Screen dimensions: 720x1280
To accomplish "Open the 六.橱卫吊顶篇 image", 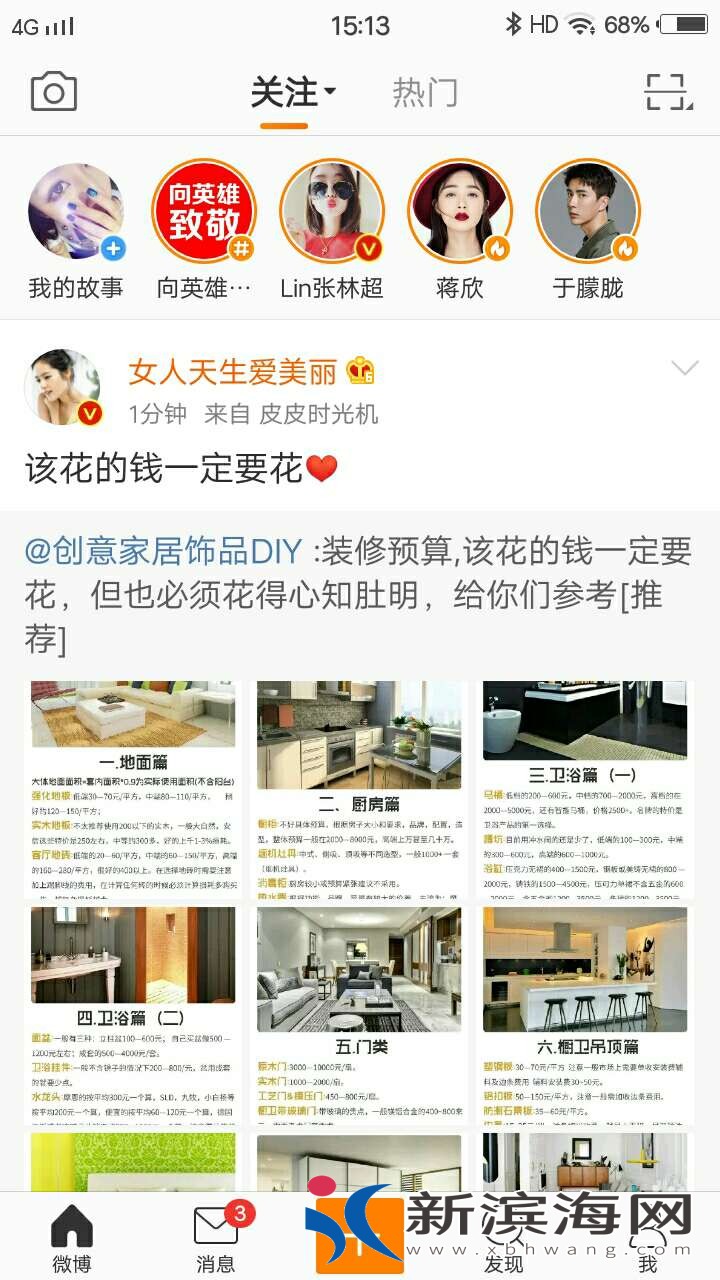I will click(586, 1014).
